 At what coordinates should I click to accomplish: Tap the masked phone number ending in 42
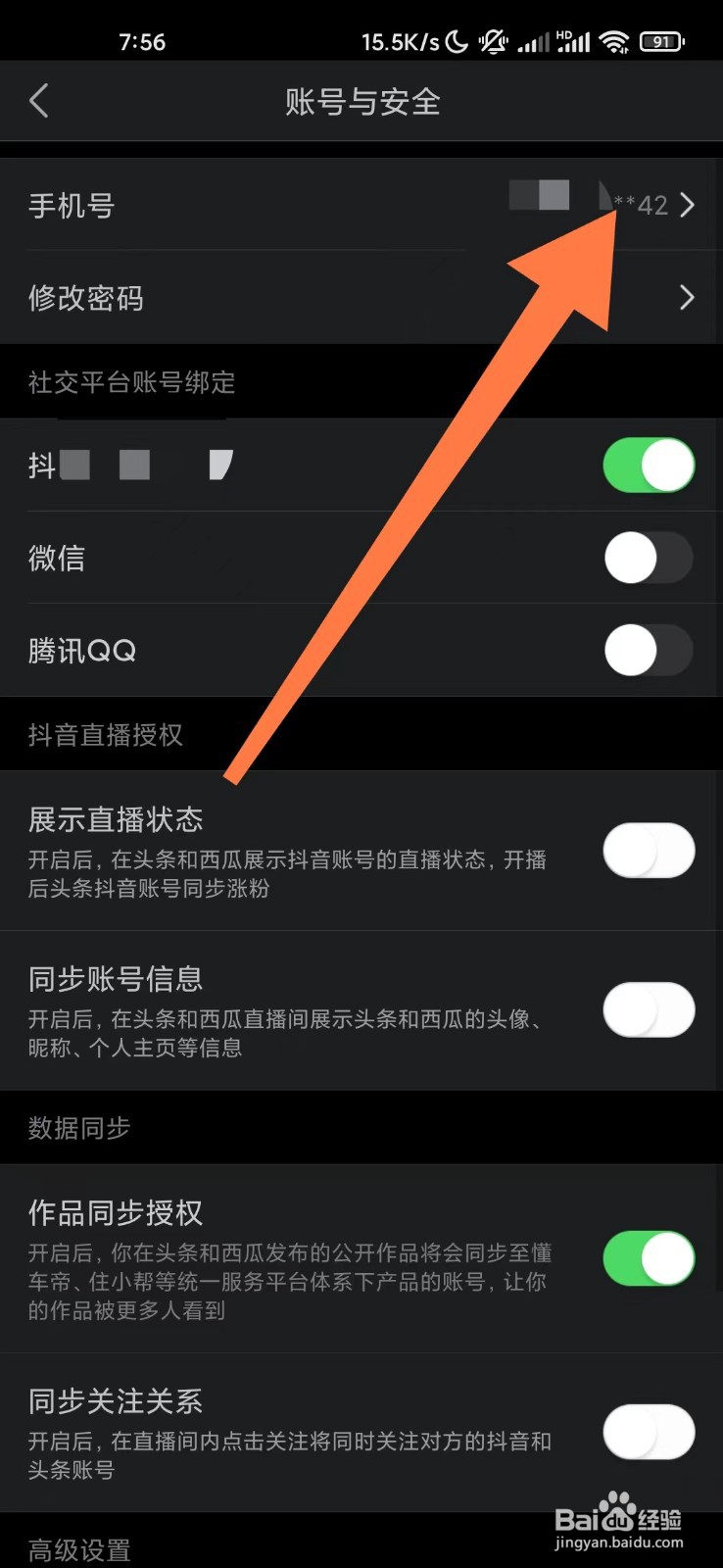pyautogui.click(x=635, y=205)
